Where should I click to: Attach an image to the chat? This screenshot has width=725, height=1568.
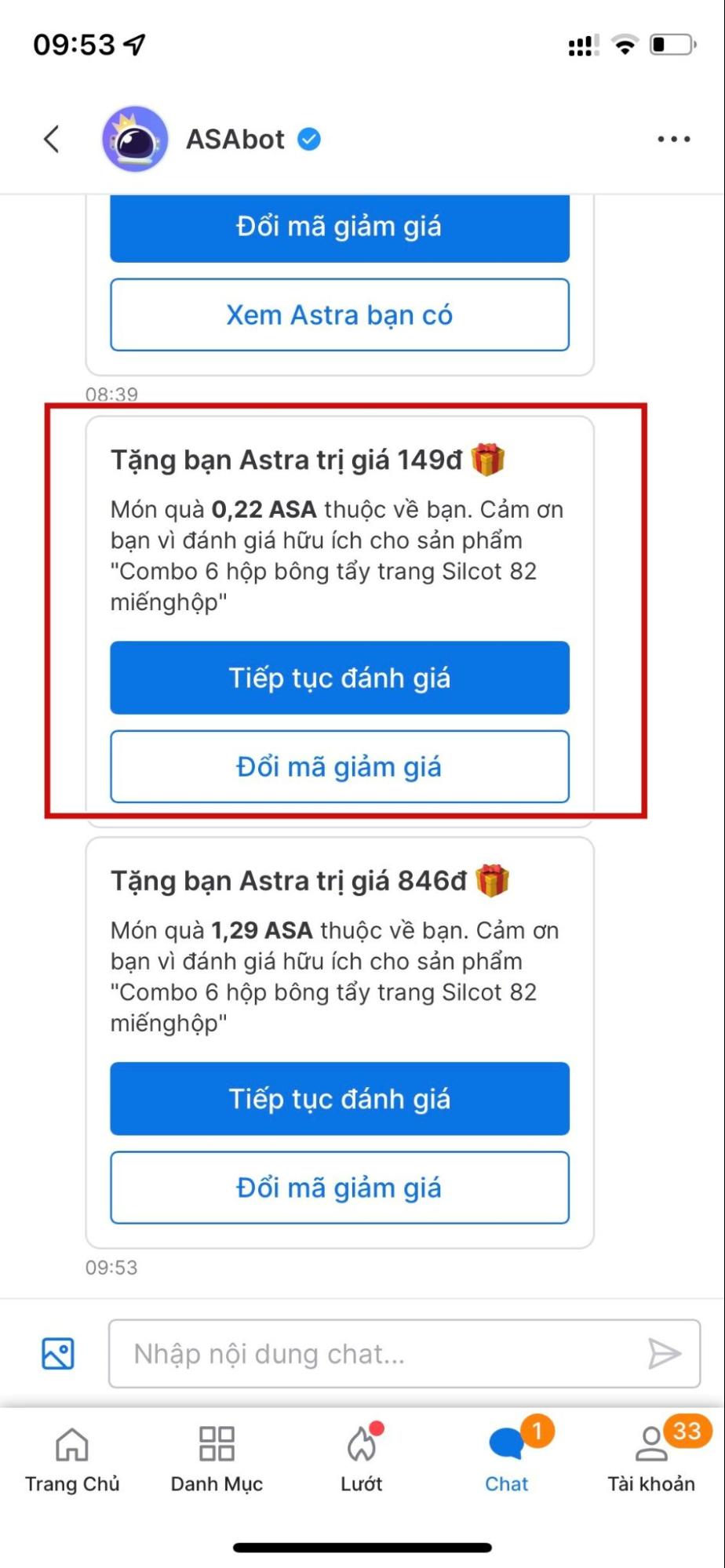click(x=58, y=1354)
